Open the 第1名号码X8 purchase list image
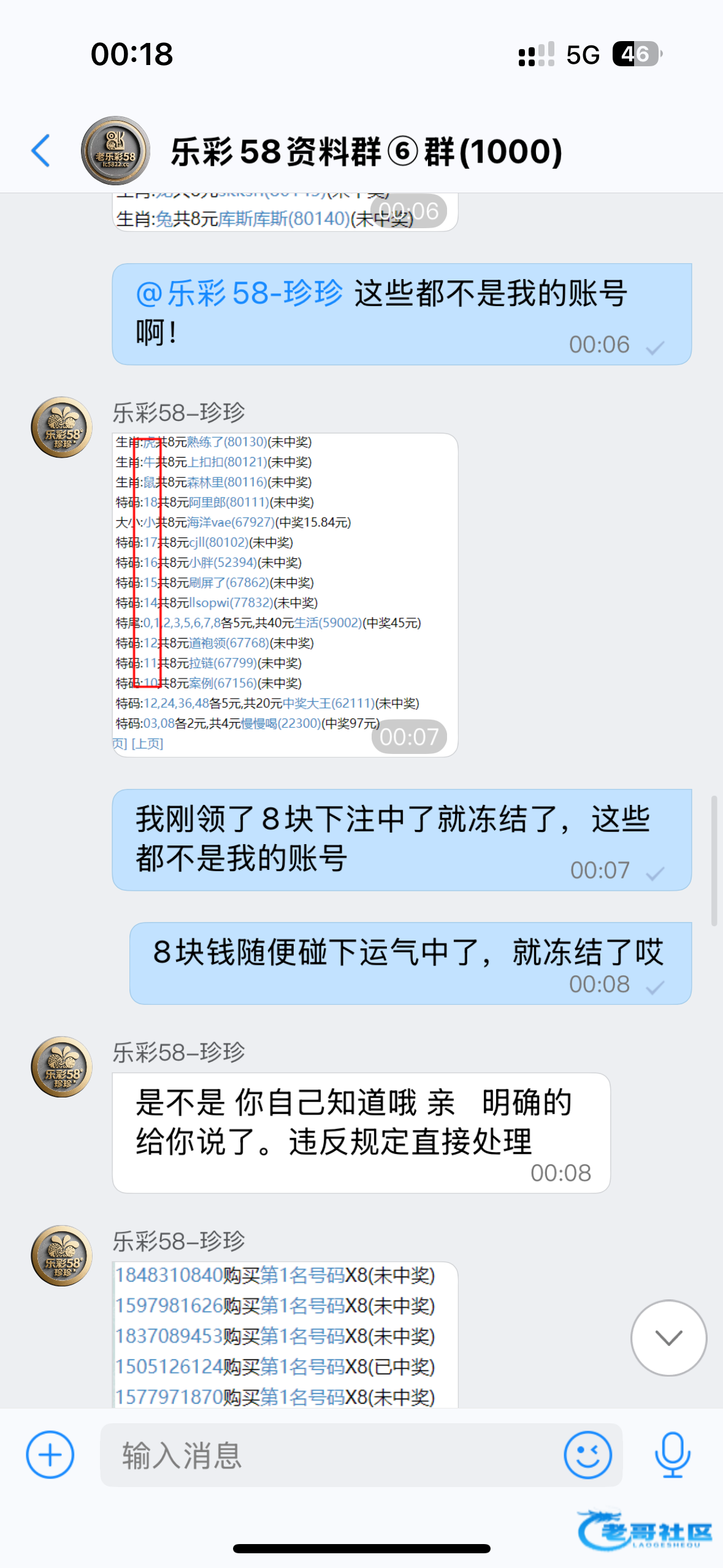This screenshot has width=723, height=1568. 285,1334
